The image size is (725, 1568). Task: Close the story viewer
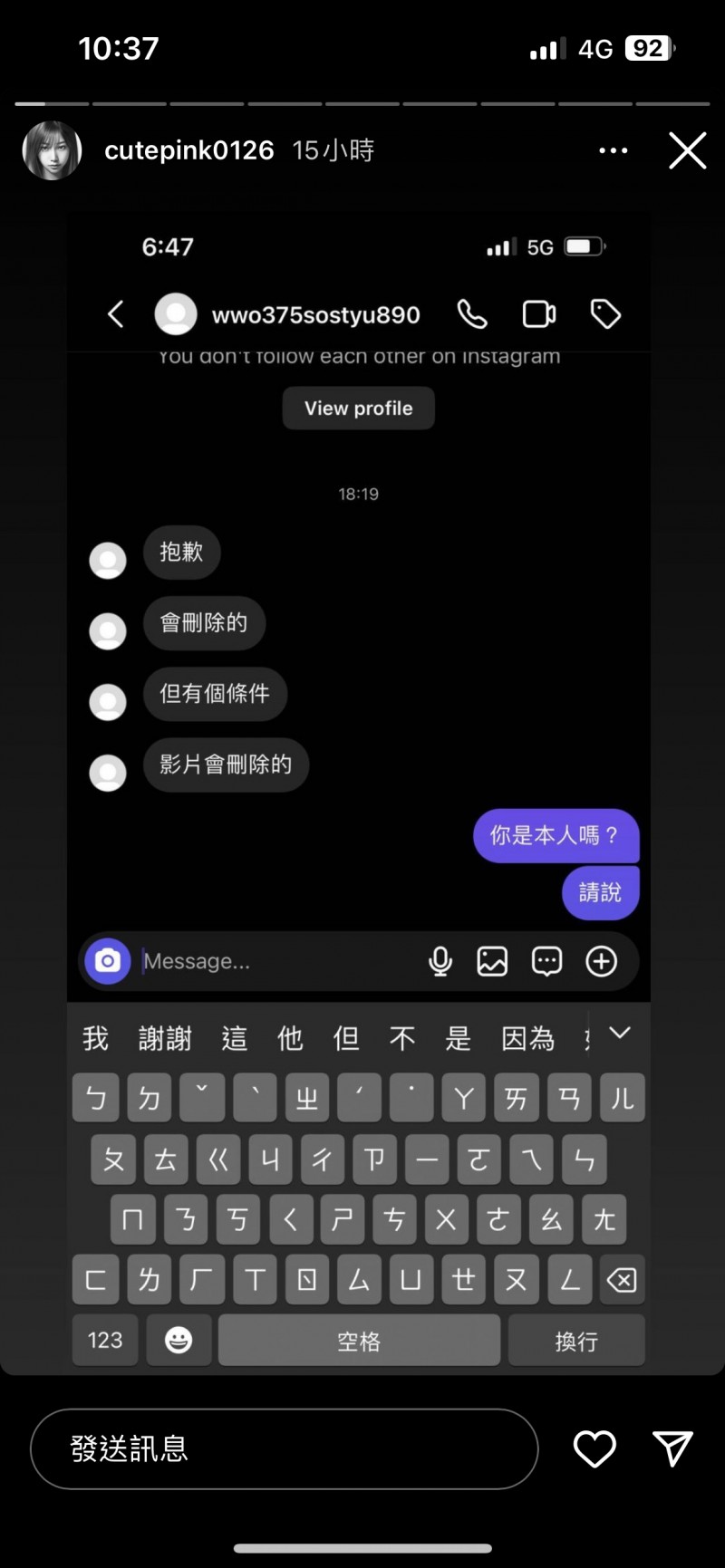click(x=687, y=150)
